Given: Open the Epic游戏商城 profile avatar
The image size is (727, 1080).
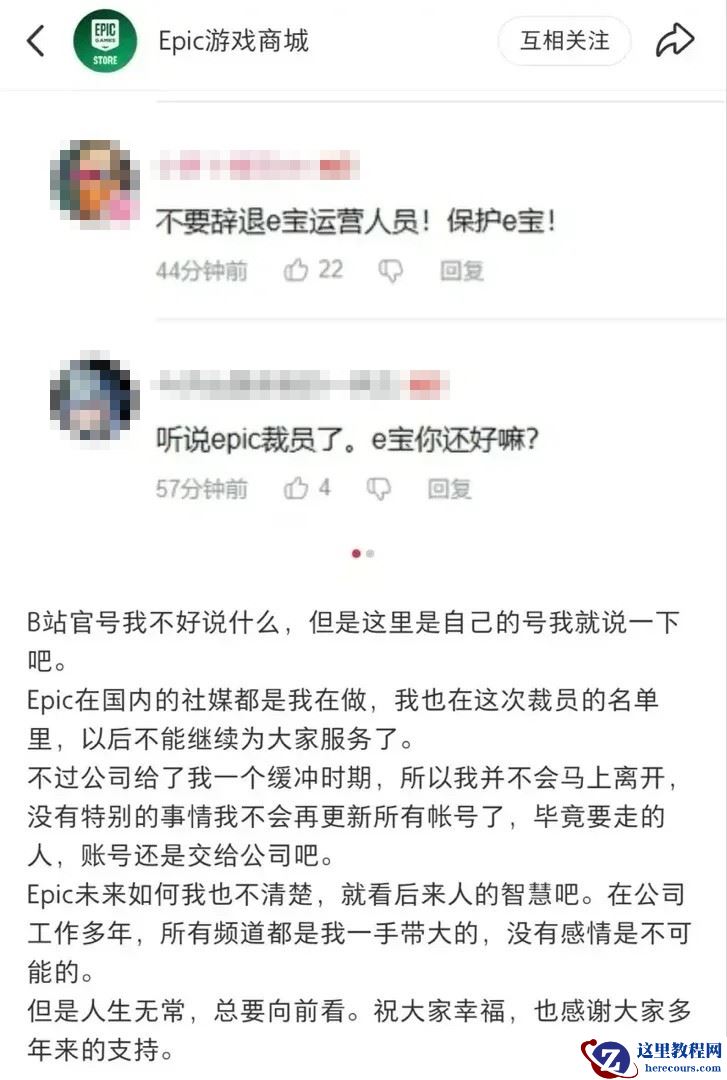Looking at the screenshot, I should point(106,41).
